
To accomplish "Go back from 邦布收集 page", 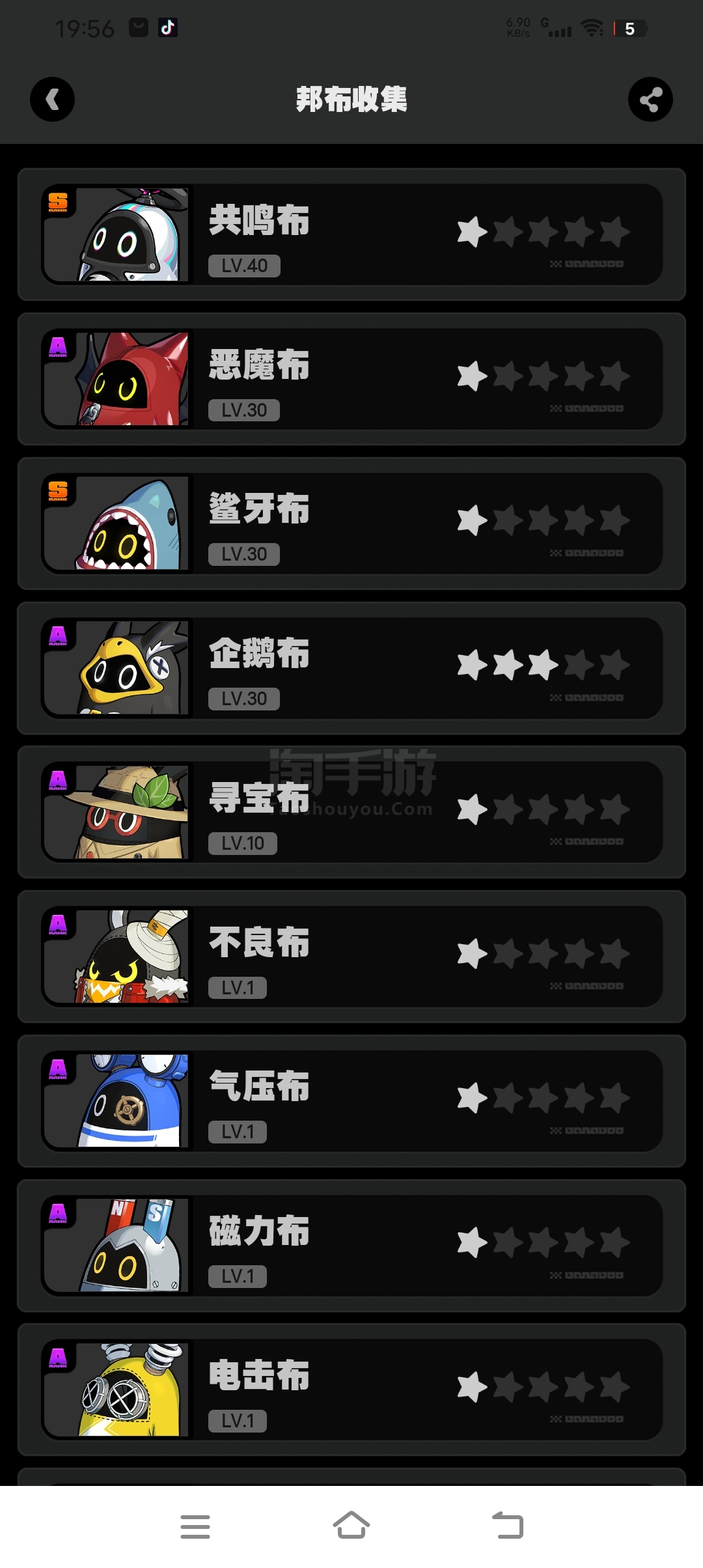I will click(52, 100).
